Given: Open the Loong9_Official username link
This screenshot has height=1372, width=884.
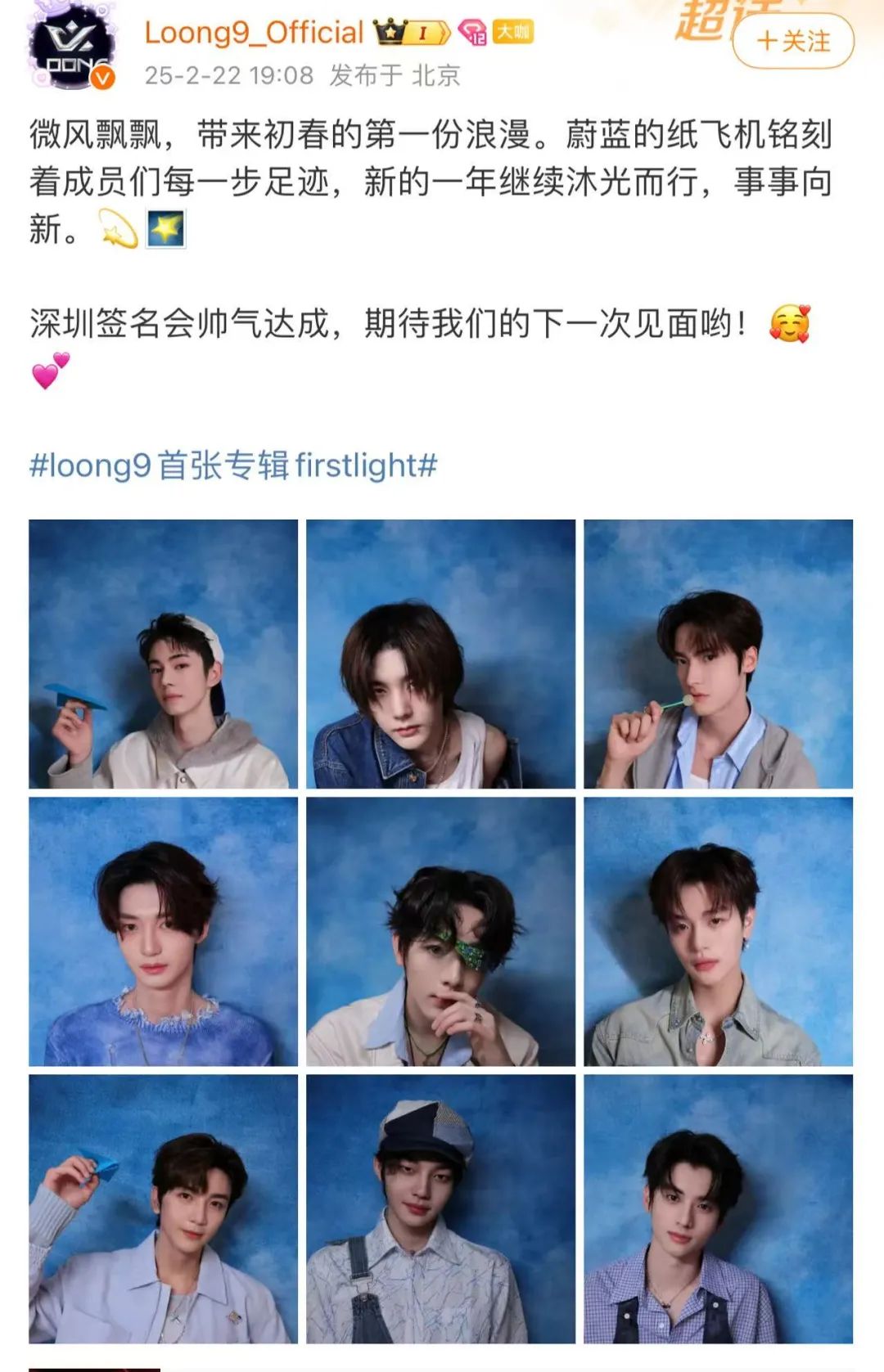Looking at the screenshot, I should [x=254, y=33].
